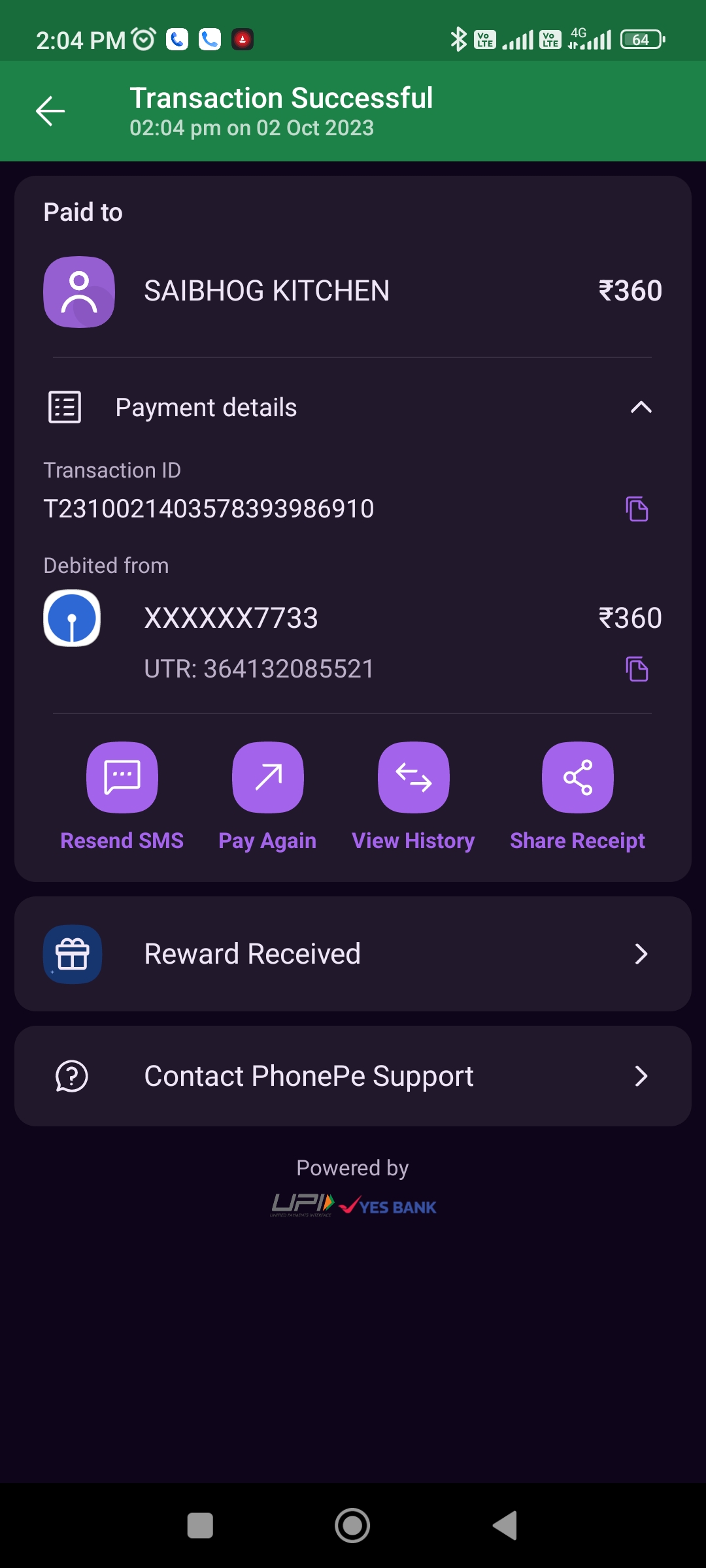Collapse the Payment details section

(641, 408)
